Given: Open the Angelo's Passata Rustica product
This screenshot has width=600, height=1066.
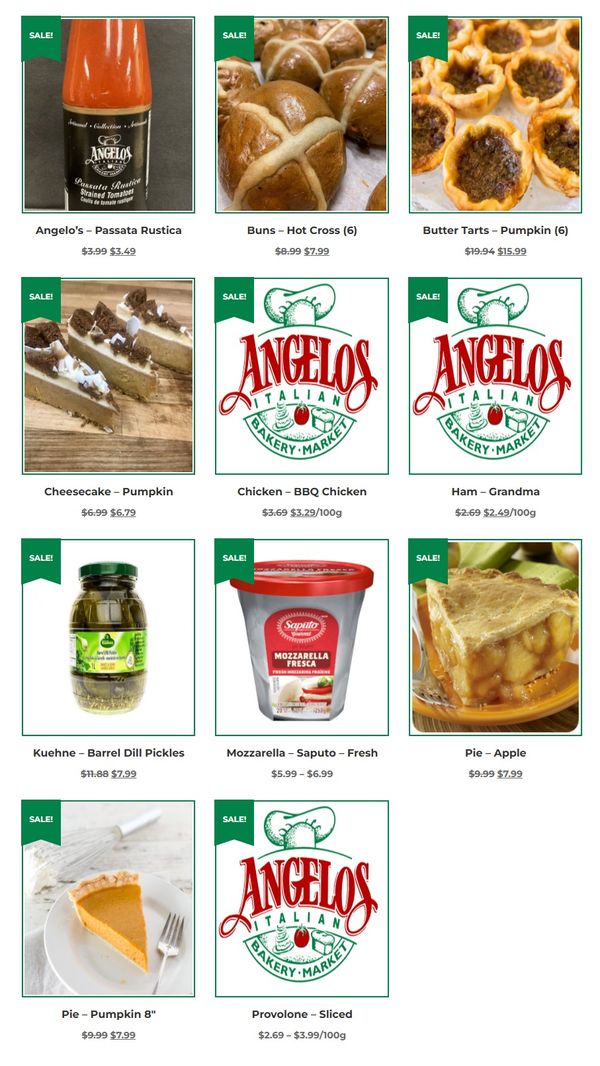Looking at the screenshot, I should tap(108, 115).
